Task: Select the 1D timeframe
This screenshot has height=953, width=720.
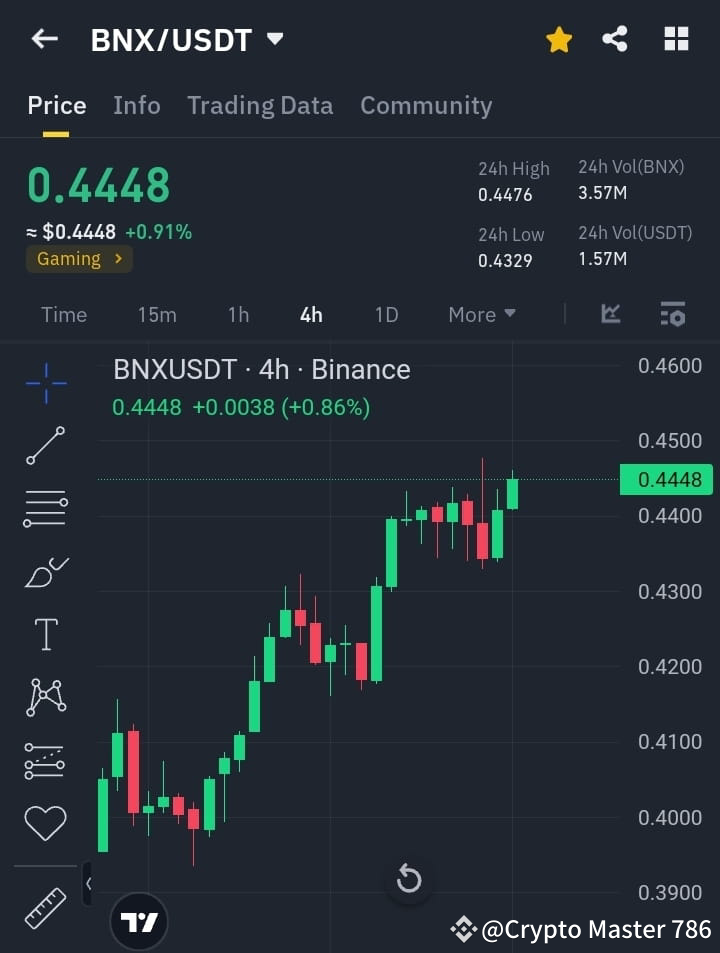Action: click(x=387, y=314)
